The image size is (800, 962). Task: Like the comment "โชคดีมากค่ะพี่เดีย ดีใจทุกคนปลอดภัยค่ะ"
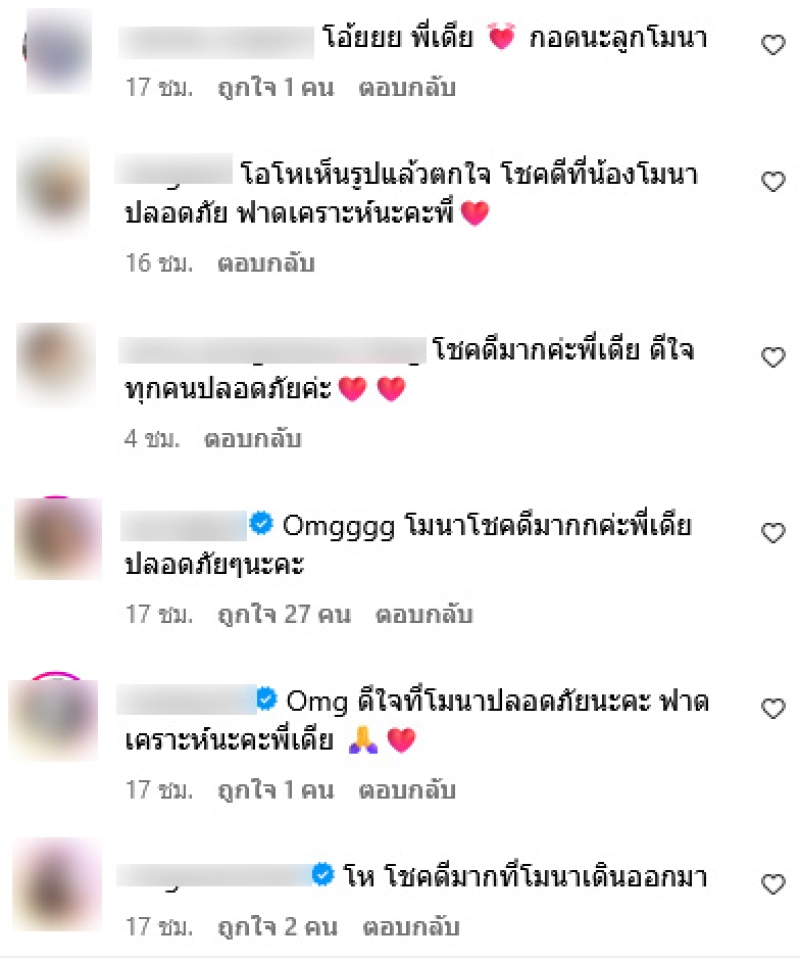(x=773, y=357)
